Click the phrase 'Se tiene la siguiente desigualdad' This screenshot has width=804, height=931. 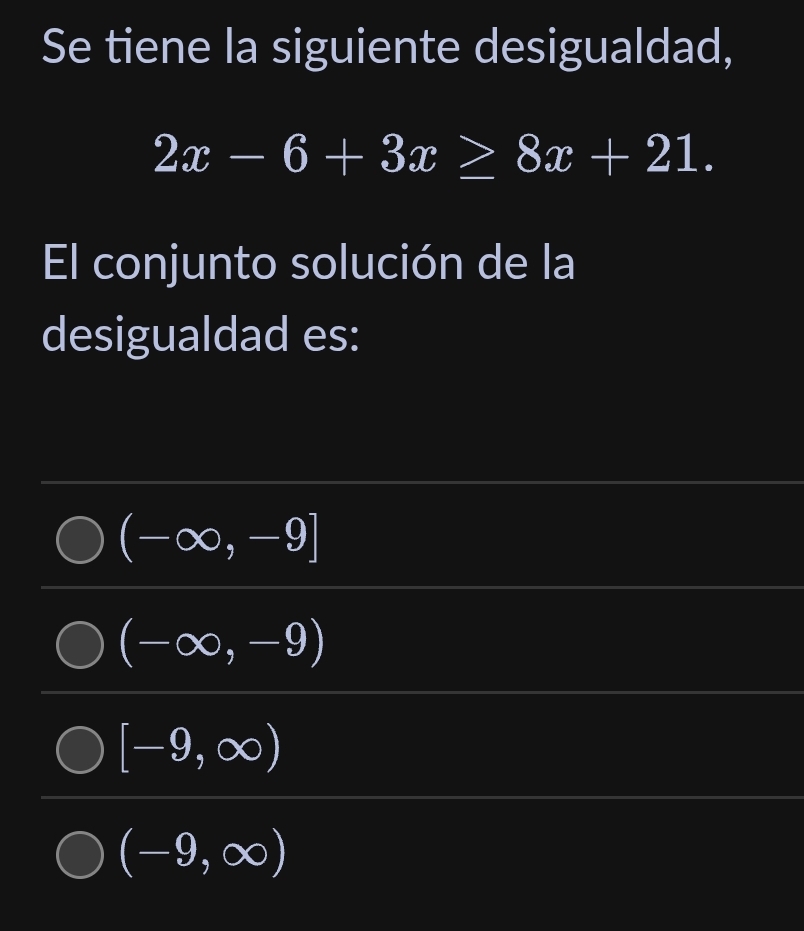pos(390,46)
